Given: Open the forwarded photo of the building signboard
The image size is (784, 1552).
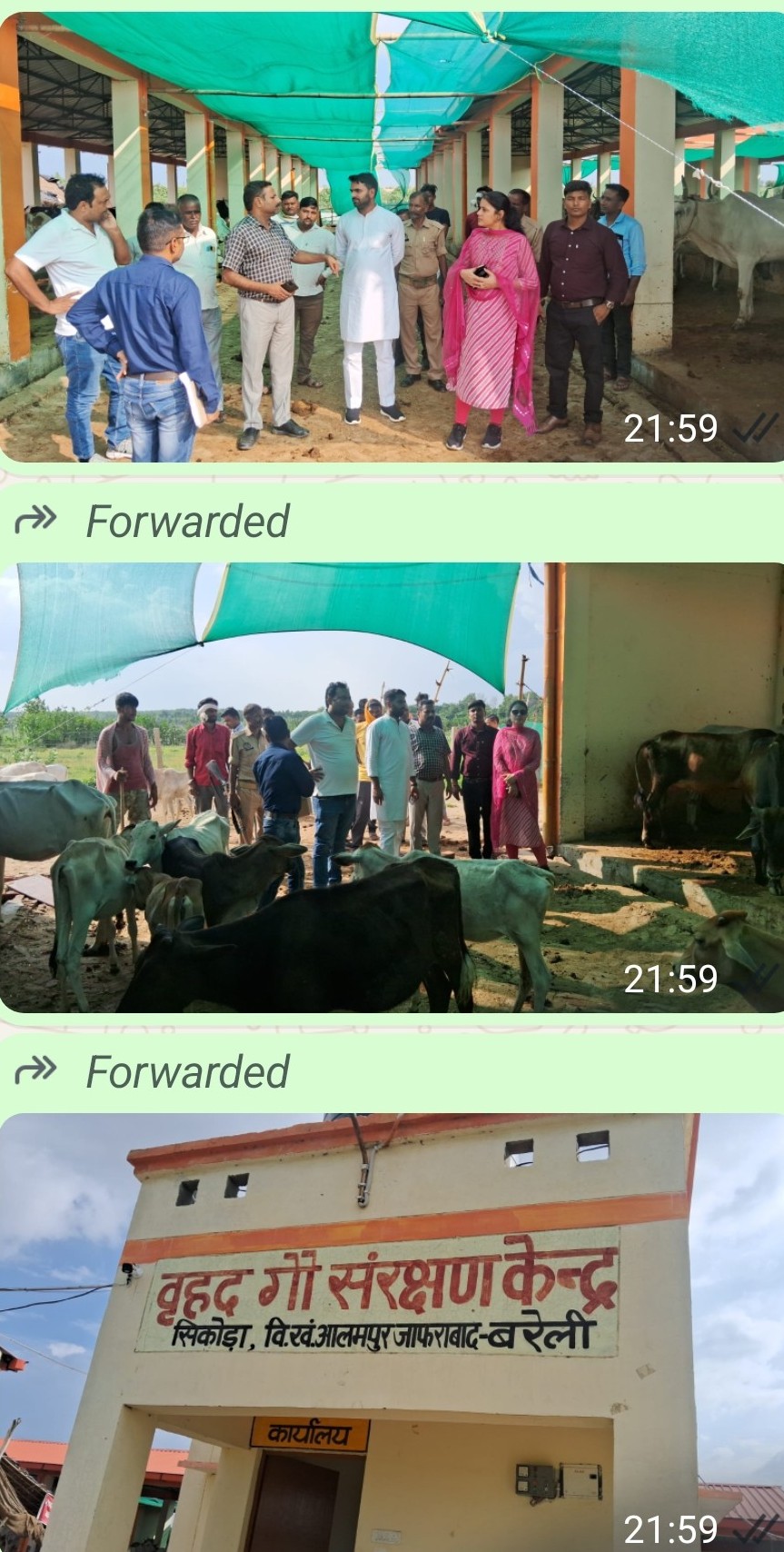Looking at the screenshot, I should [391, 1331].
